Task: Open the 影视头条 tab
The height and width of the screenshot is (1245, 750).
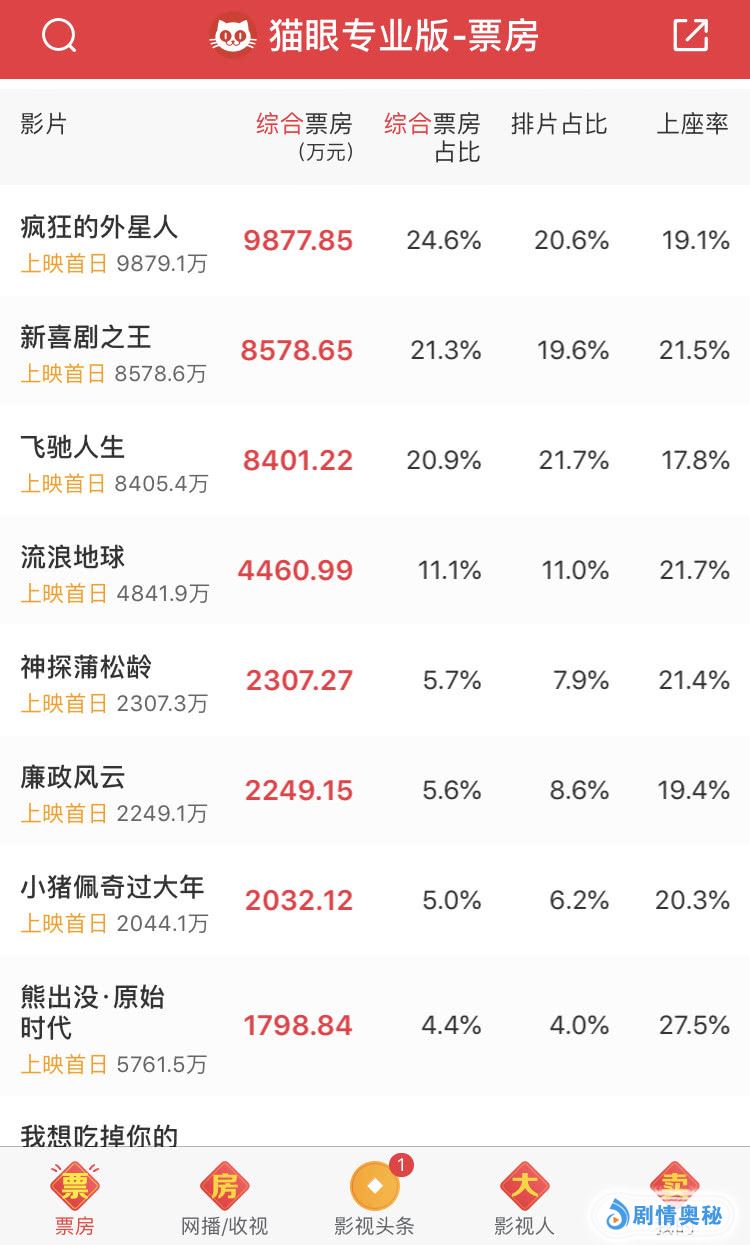Action: click(374, 1199)
